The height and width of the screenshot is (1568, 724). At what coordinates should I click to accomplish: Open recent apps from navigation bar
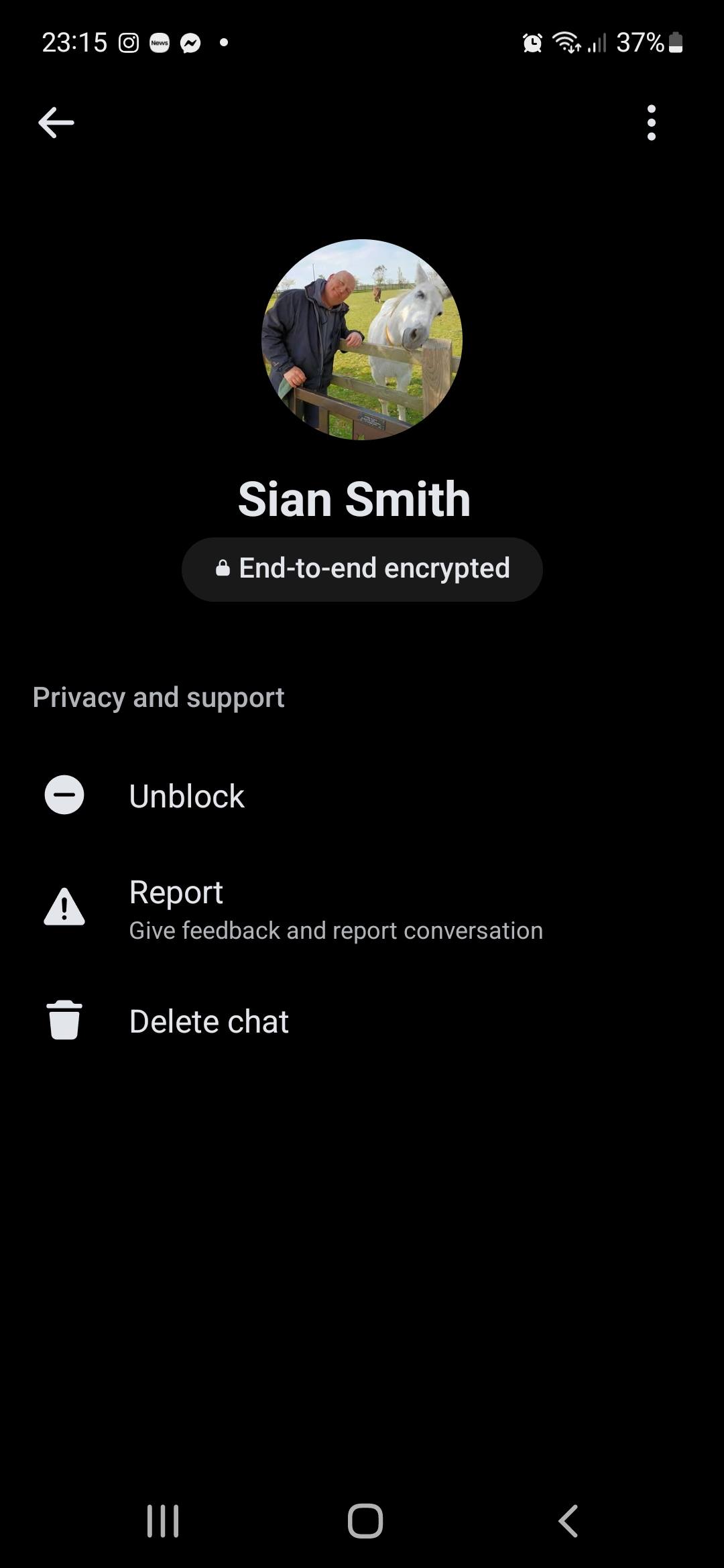pos(163,1520)
